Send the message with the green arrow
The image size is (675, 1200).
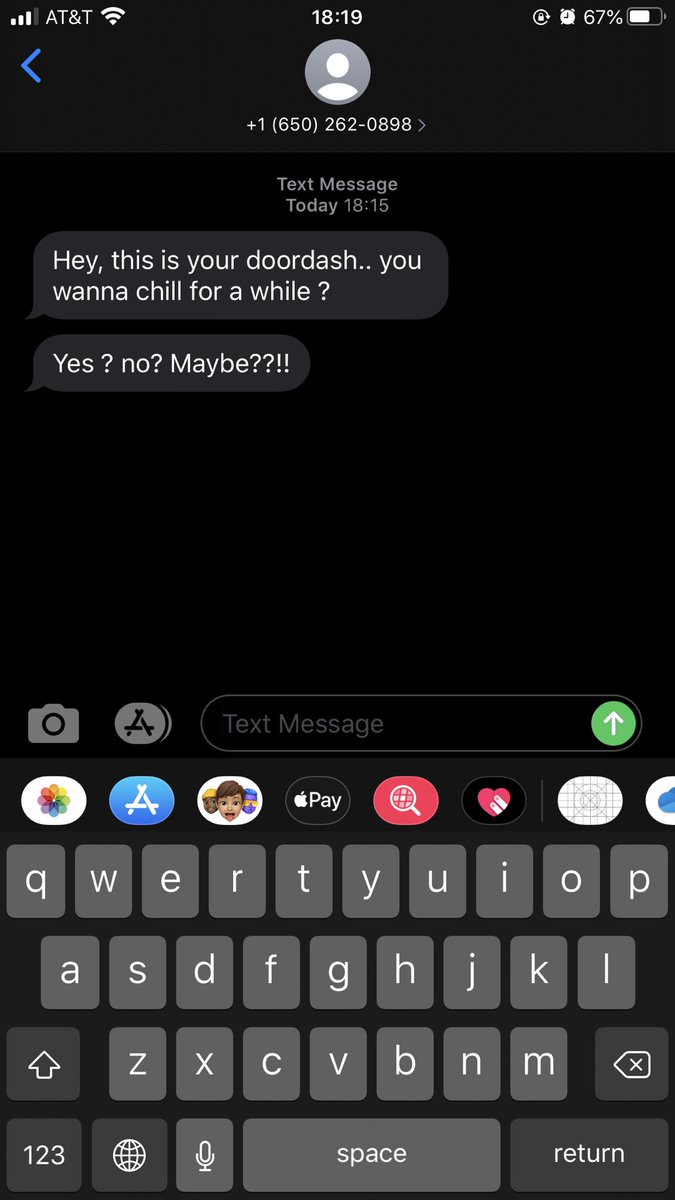pyautogui.click(x=613, y=723)
